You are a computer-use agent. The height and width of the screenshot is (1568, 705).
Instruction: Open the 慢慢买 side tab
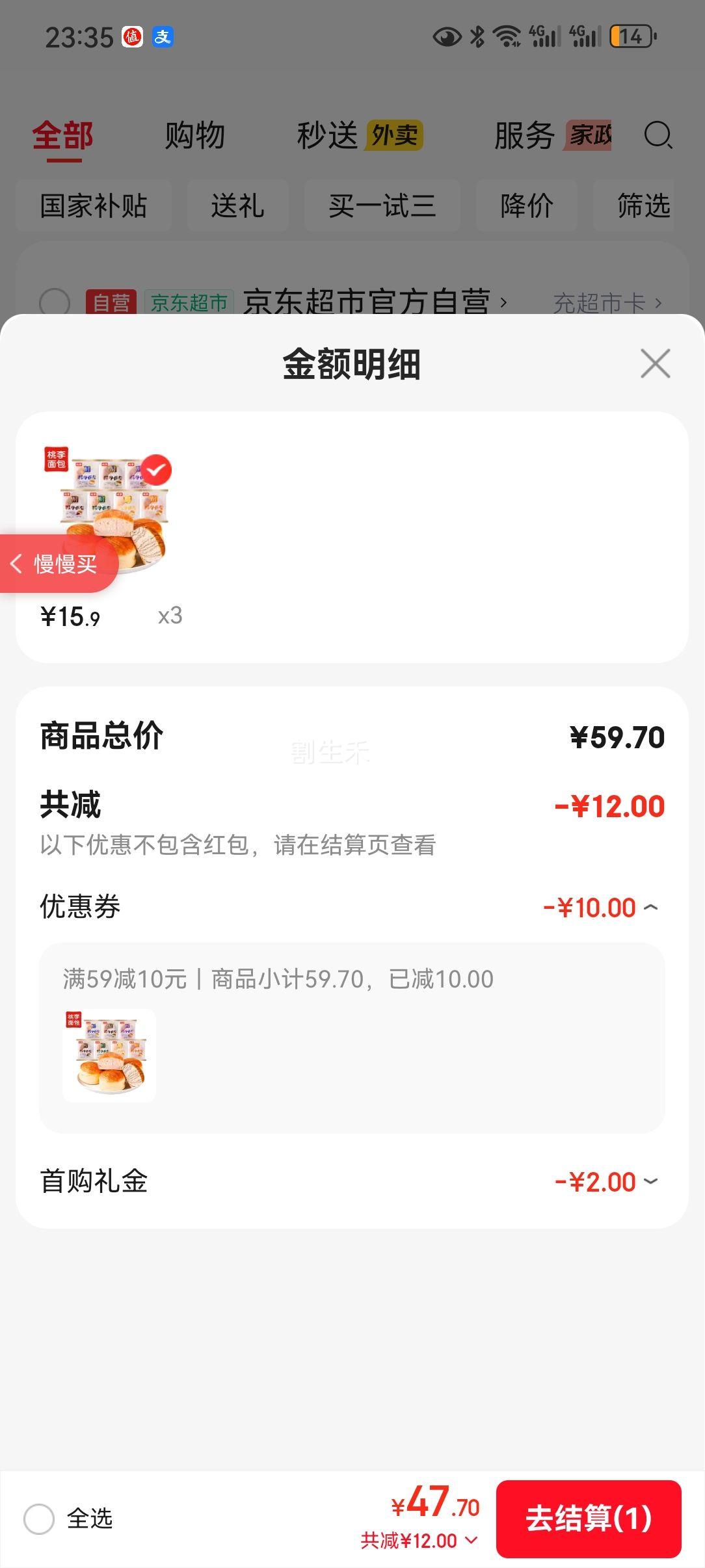tap(59, 563)
